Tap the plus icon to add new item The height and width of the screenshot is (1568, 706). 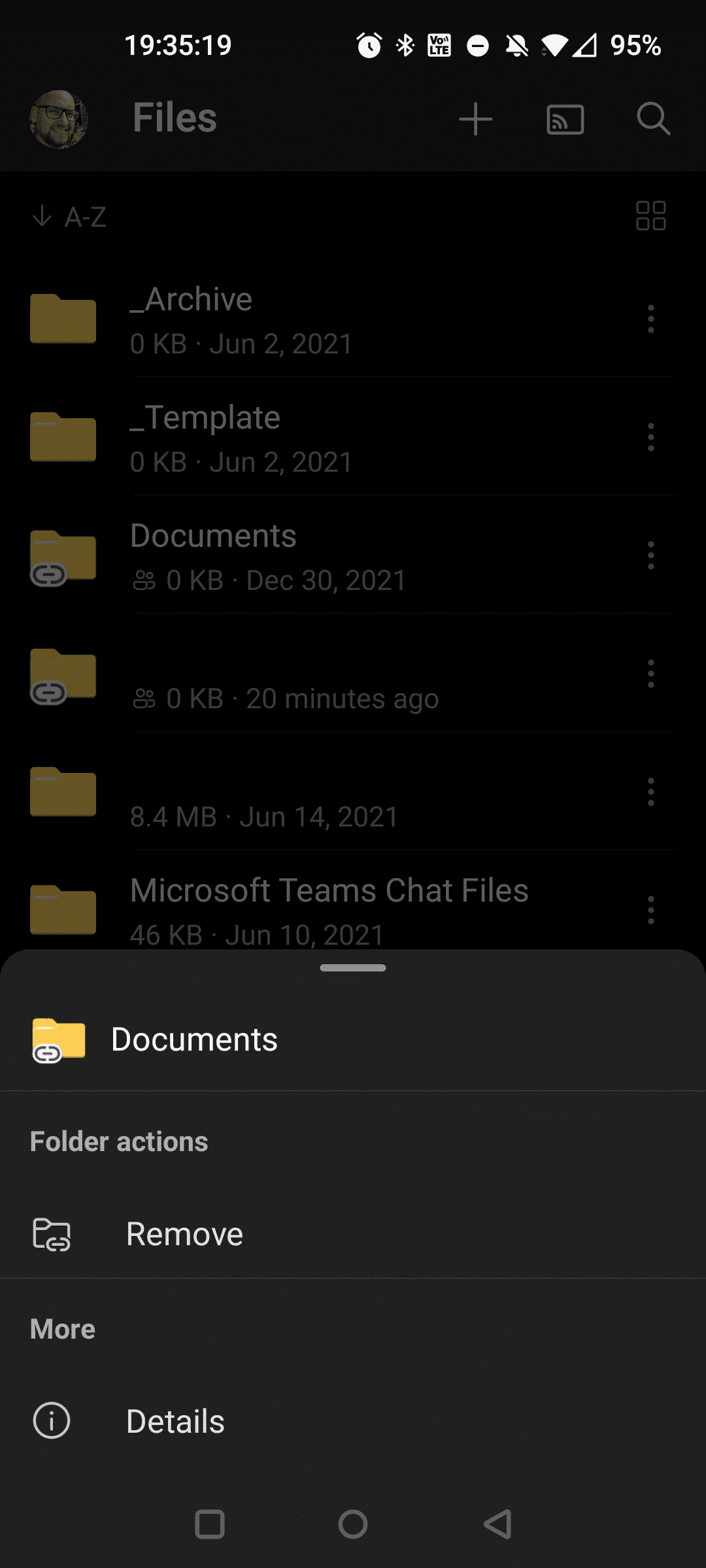[476, 120]
